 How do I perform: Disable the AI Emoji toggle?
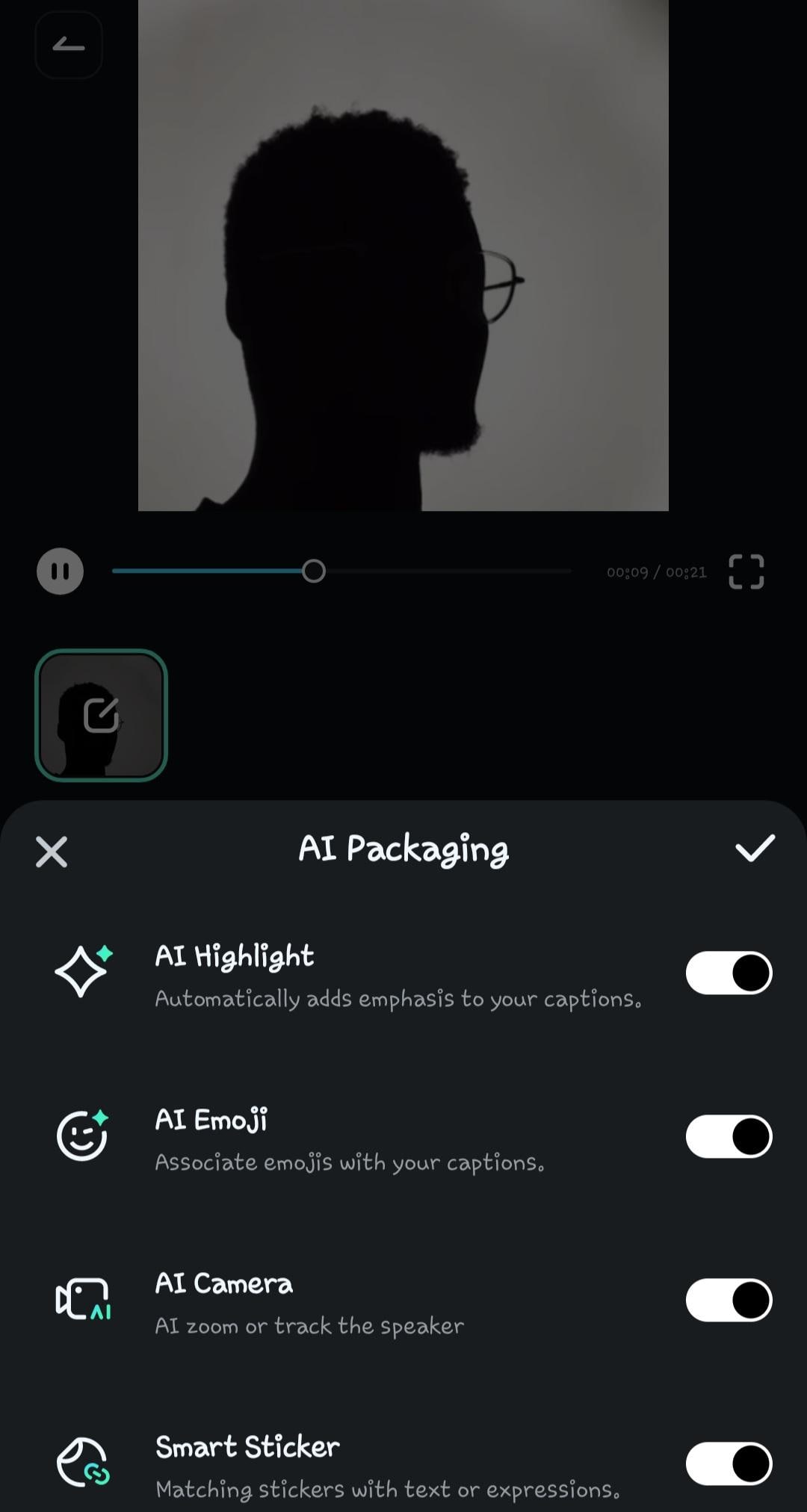pyautogui.click(x=729, y=1136)
